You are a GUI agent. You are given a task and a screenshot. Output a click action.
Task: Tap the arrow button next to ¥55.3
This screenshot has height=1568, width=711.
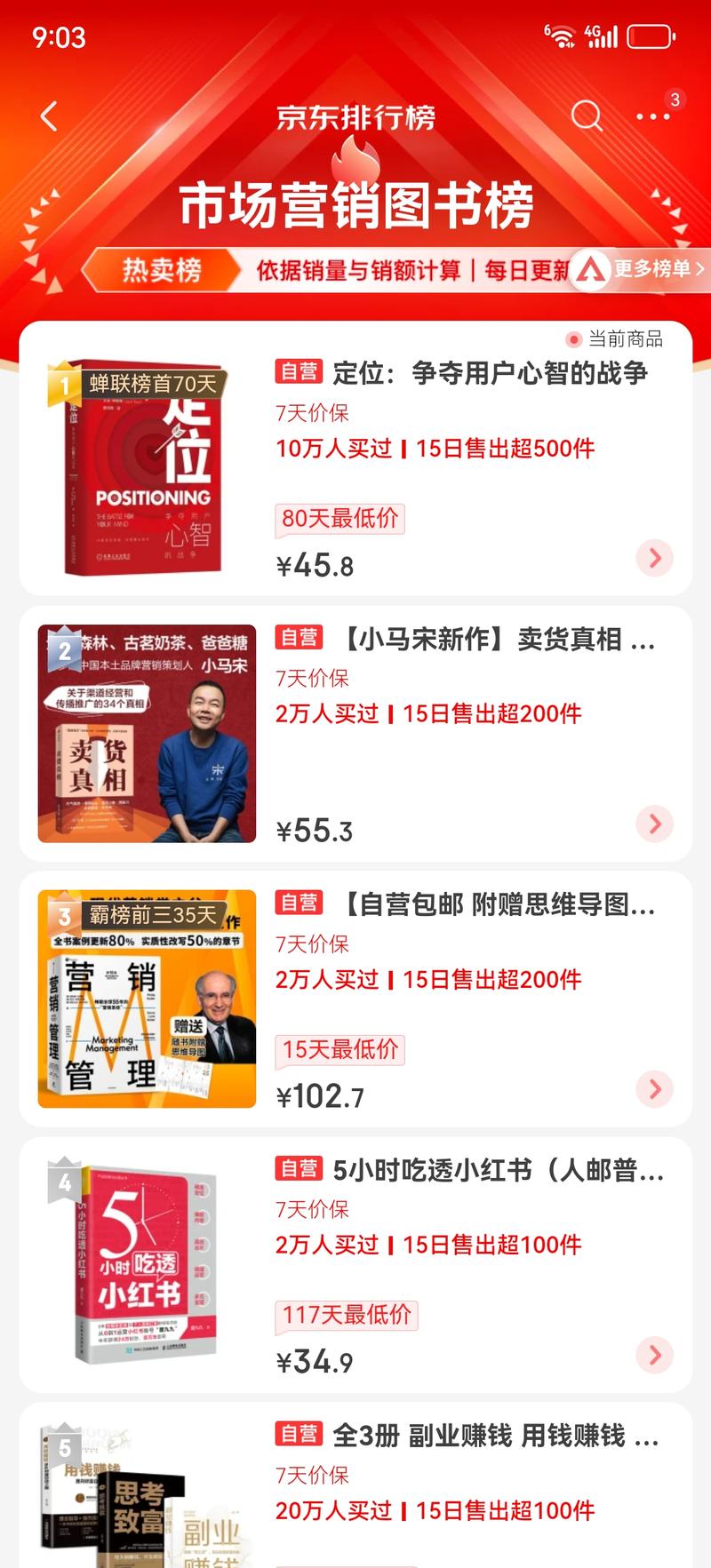655,824
